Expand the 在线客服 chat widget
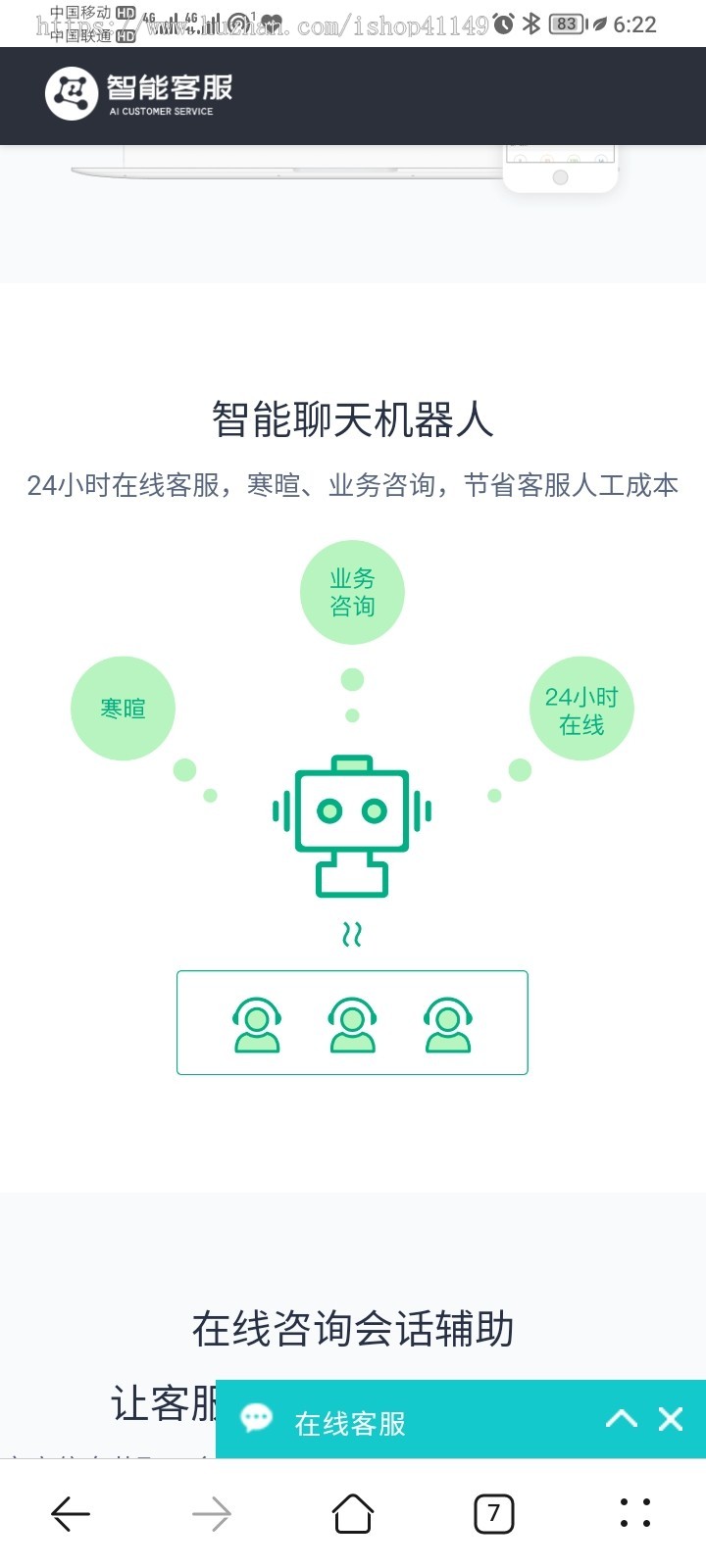 622,1419
